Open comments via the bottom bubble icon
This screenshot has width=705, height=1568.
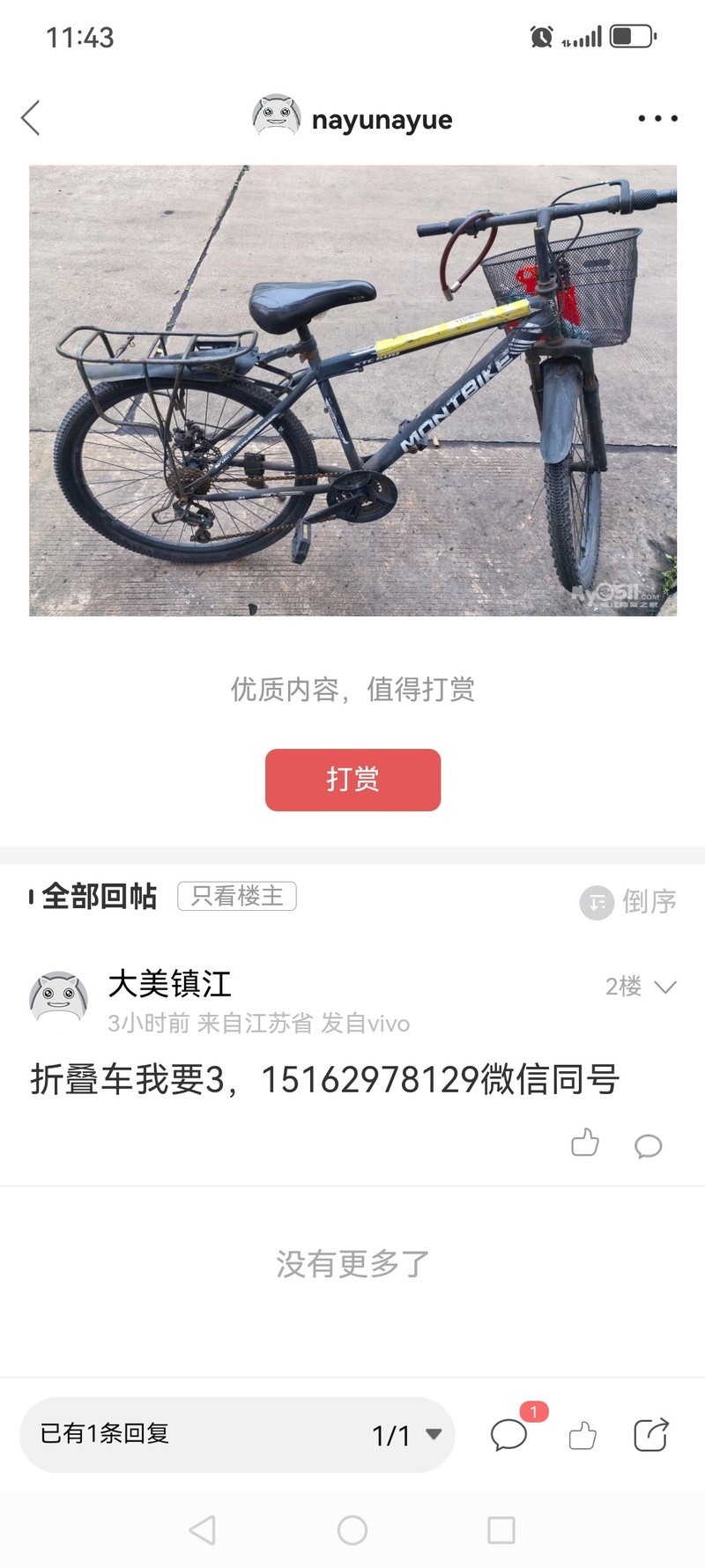point(509,1435)
